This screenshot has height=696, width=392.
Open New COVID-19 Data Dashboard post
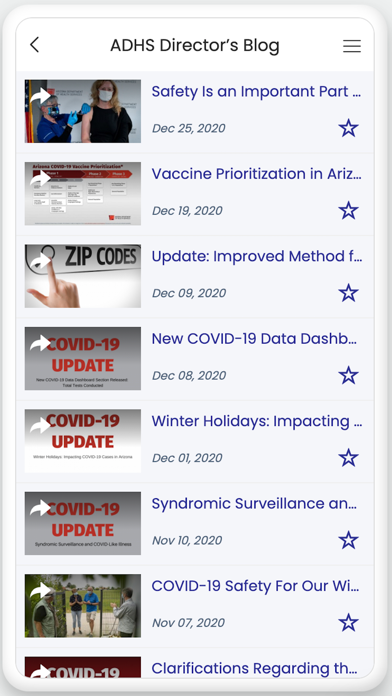click(x=254, y=339)
